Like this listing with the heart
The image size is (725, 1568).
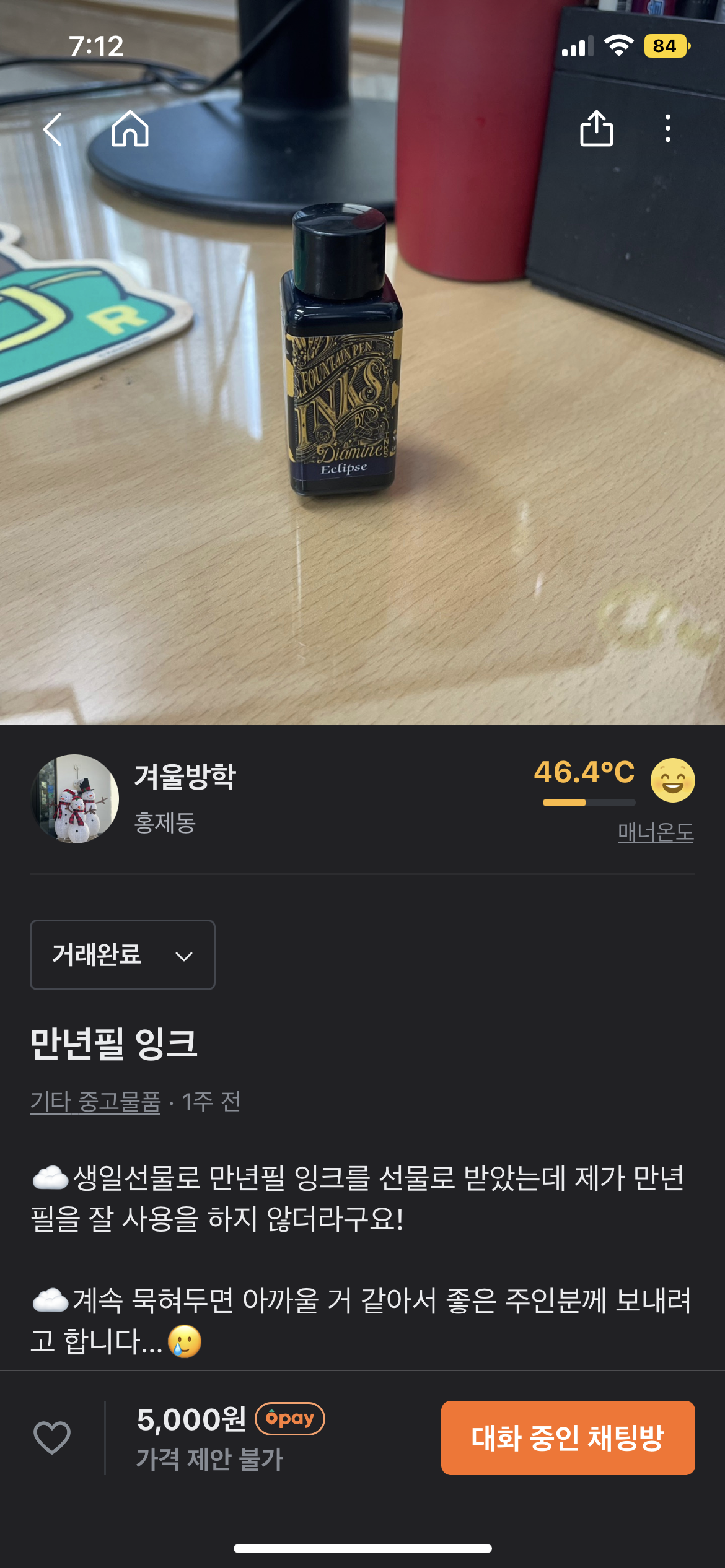pyautogui.click(x=52, y=1437)
